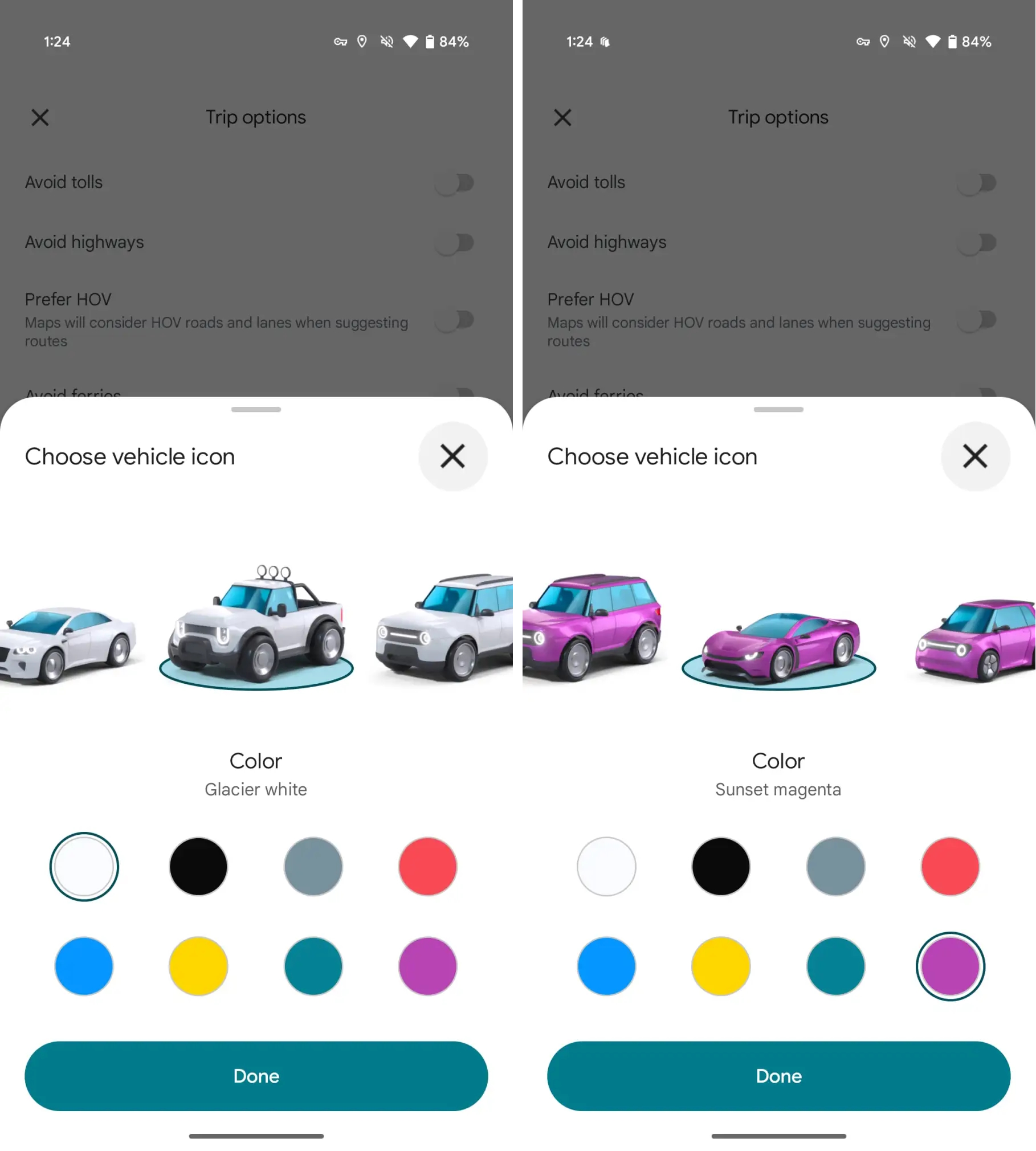1036x1151 pixels.
Task: Choose the teal swatch on the Sunset magenta screen
Action: click(836, 966)
